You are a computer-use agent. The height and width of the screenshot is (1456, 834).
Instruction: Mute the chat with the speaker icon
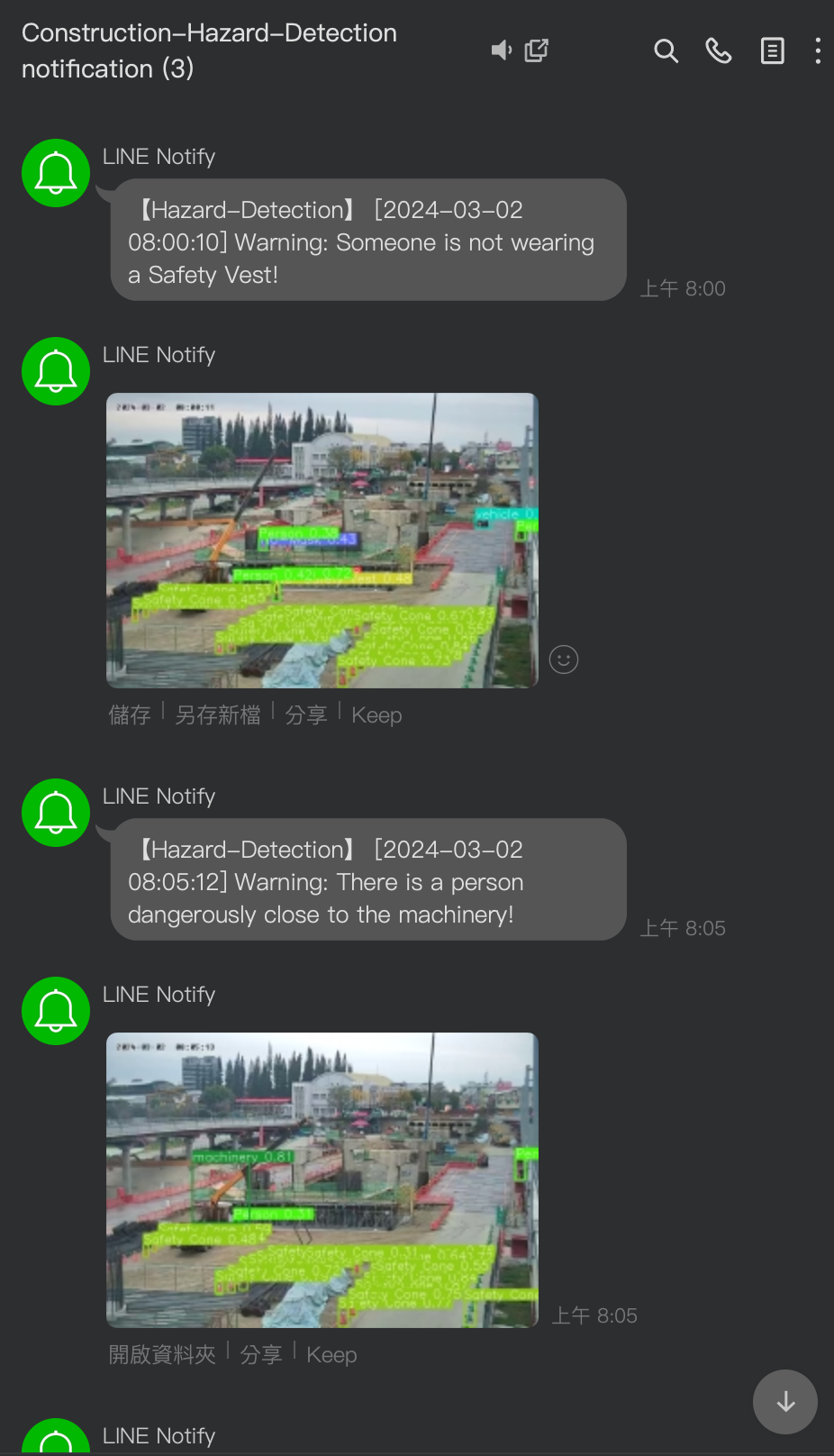coord(501,50)
